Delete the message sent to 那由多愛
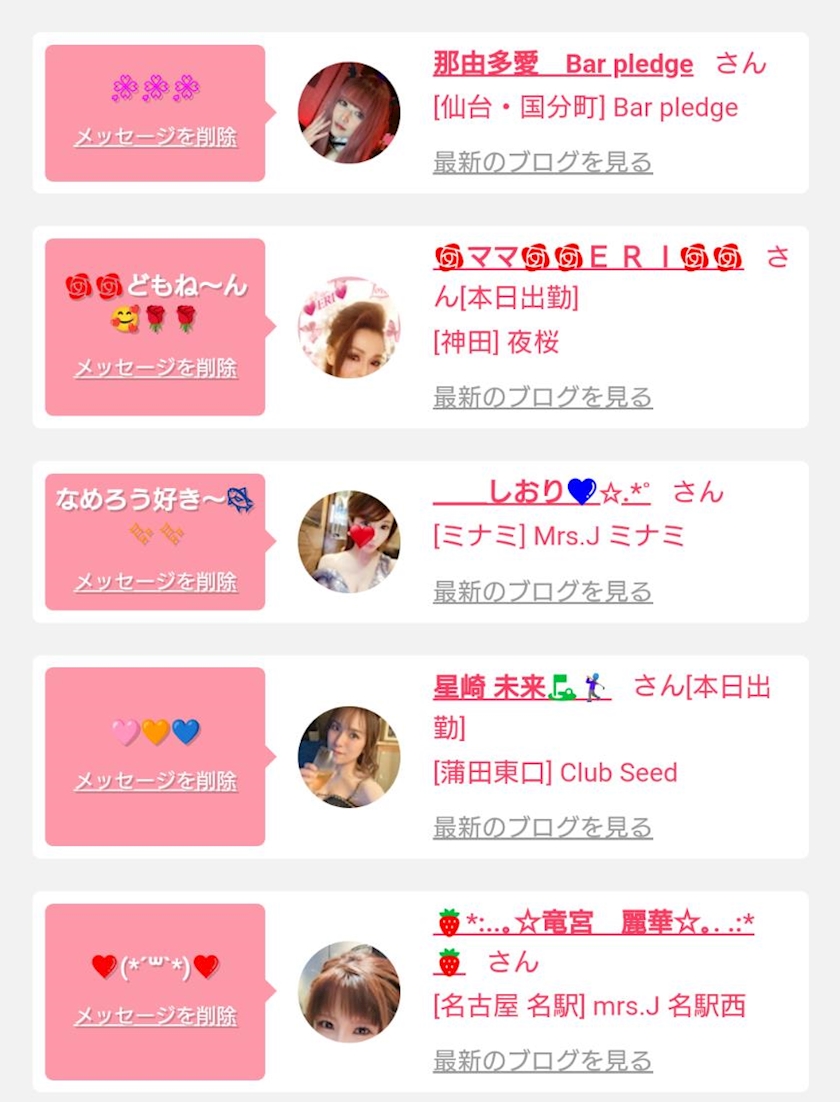840x1102 pixels. [x=155, y=136]
